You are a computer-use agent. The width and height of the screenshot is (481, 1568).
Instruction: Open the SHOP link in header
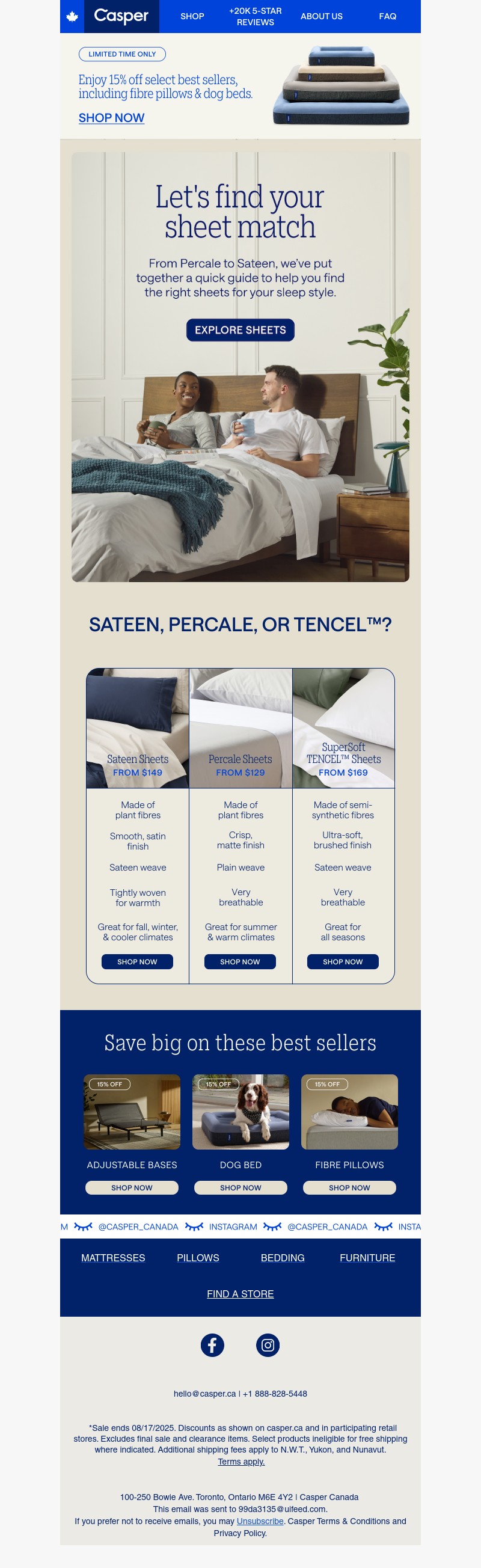[x=192, y=16]
